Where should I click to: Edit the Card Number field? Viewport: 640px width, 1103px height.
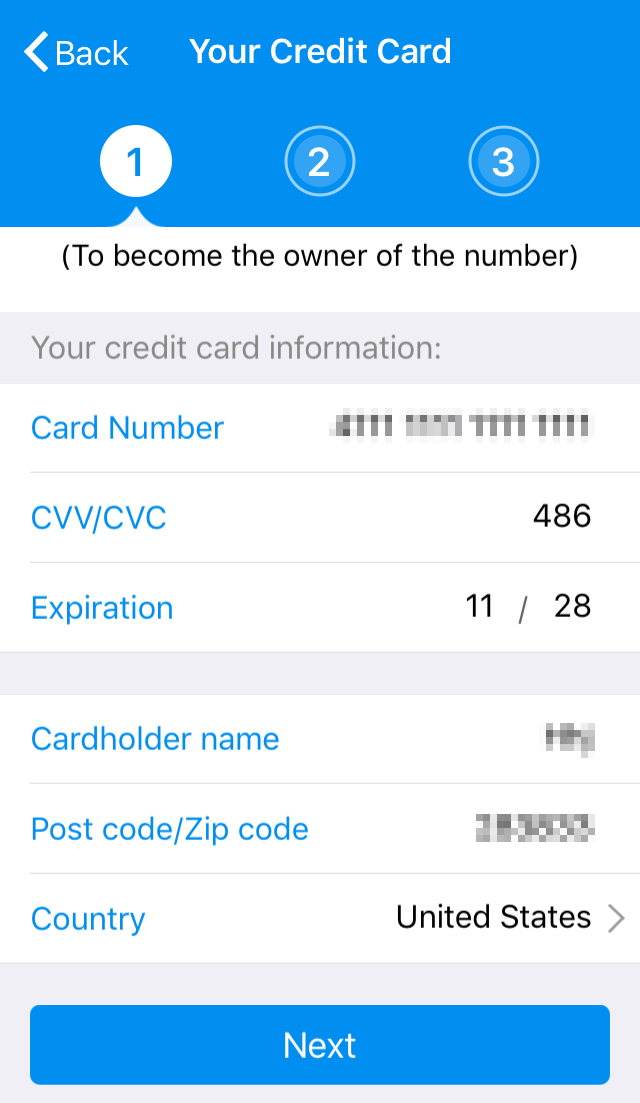click(320, 428)
